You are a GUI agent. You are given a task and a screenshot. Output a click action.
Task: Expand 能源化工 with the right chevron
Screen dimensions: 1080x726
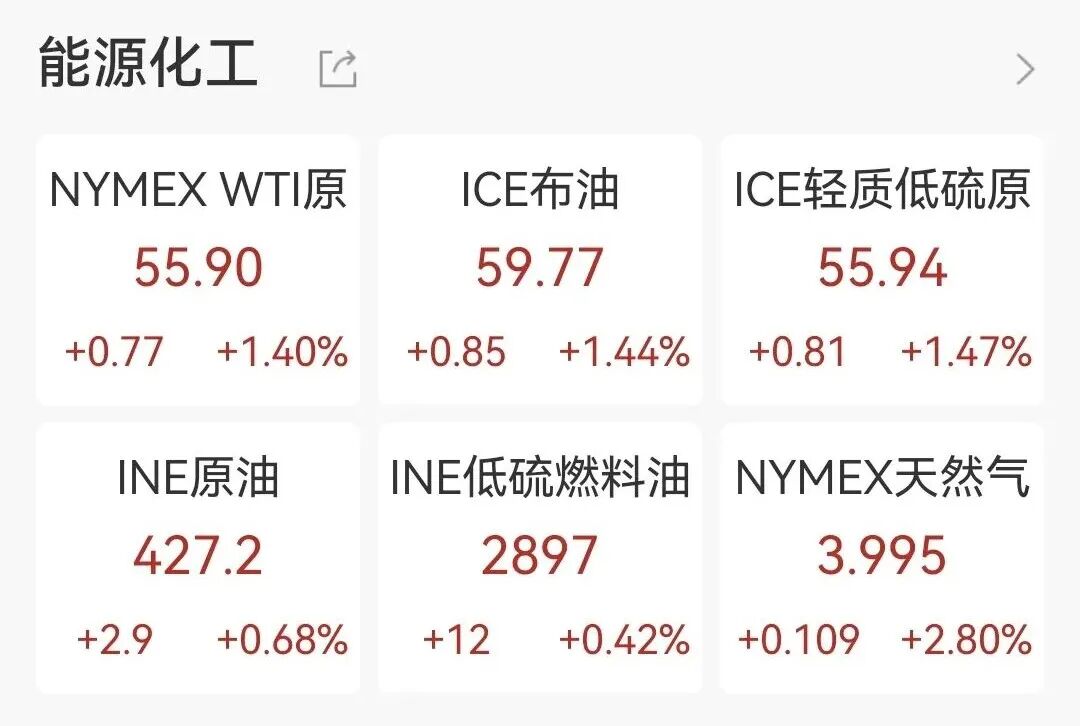click(1025, 69)
